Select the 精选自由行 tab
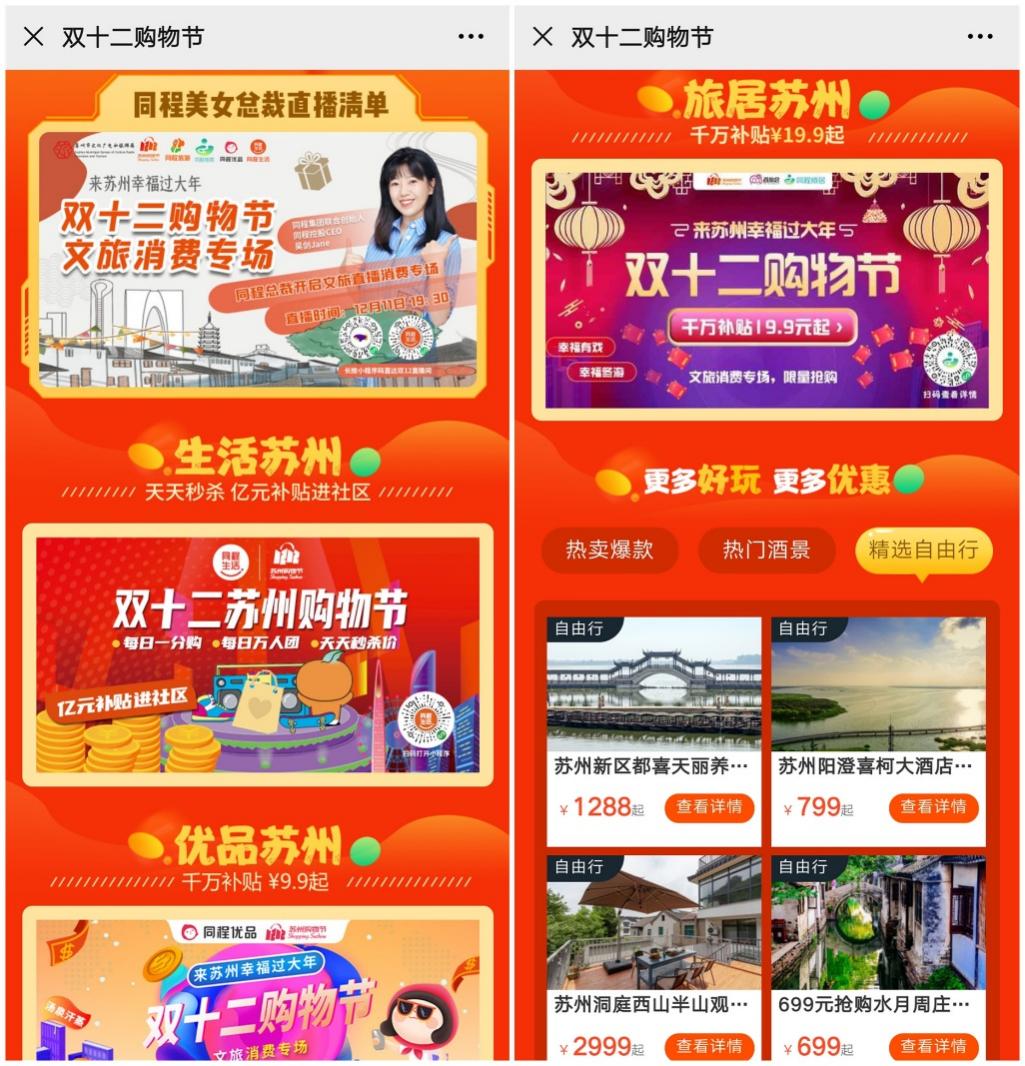 click(x=923, y=551)
